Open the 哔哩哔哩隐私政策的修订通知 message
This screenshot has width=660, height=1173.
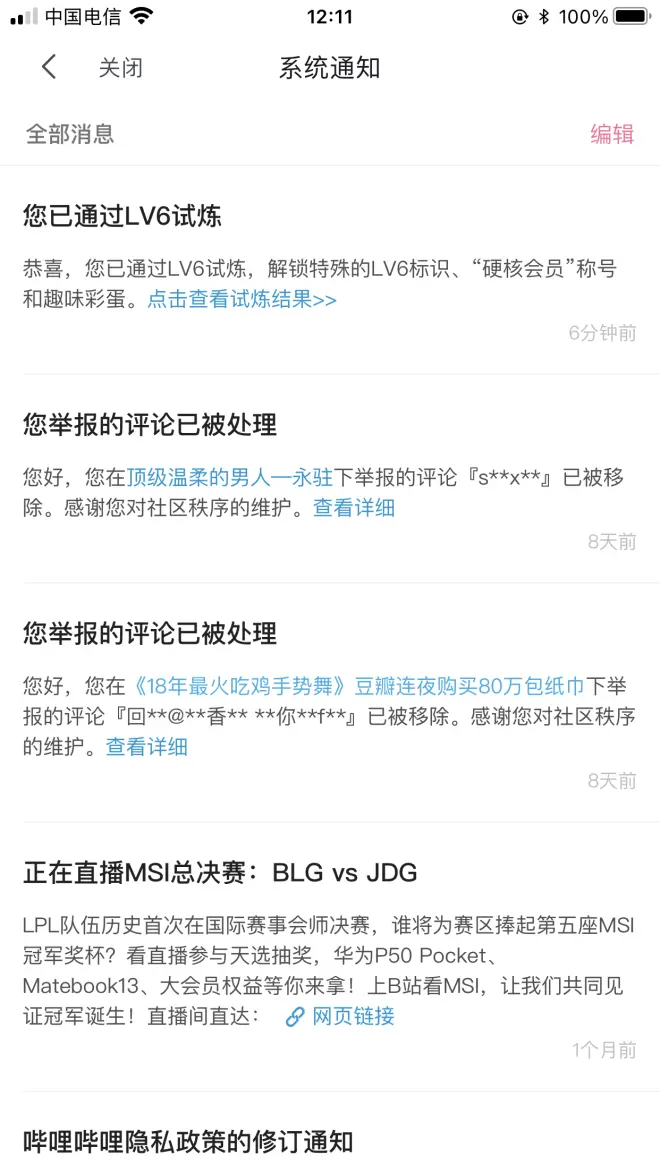click(188, 1141)
